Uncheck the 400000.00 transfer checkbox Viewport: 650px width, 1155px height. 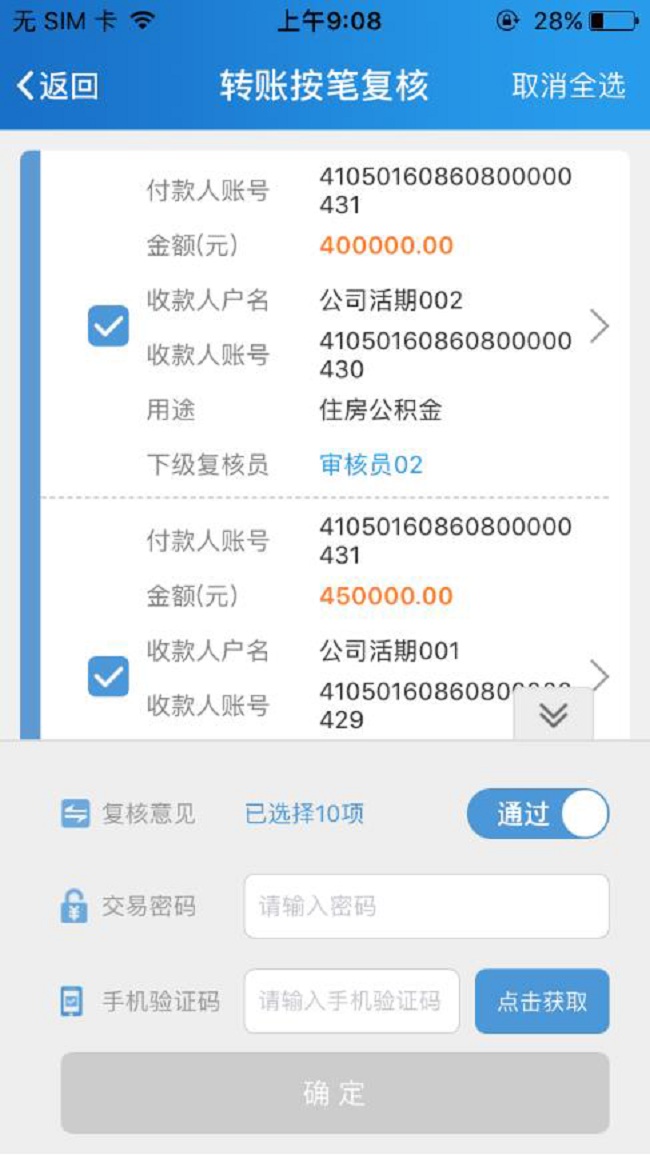click(x=108, y=326)
